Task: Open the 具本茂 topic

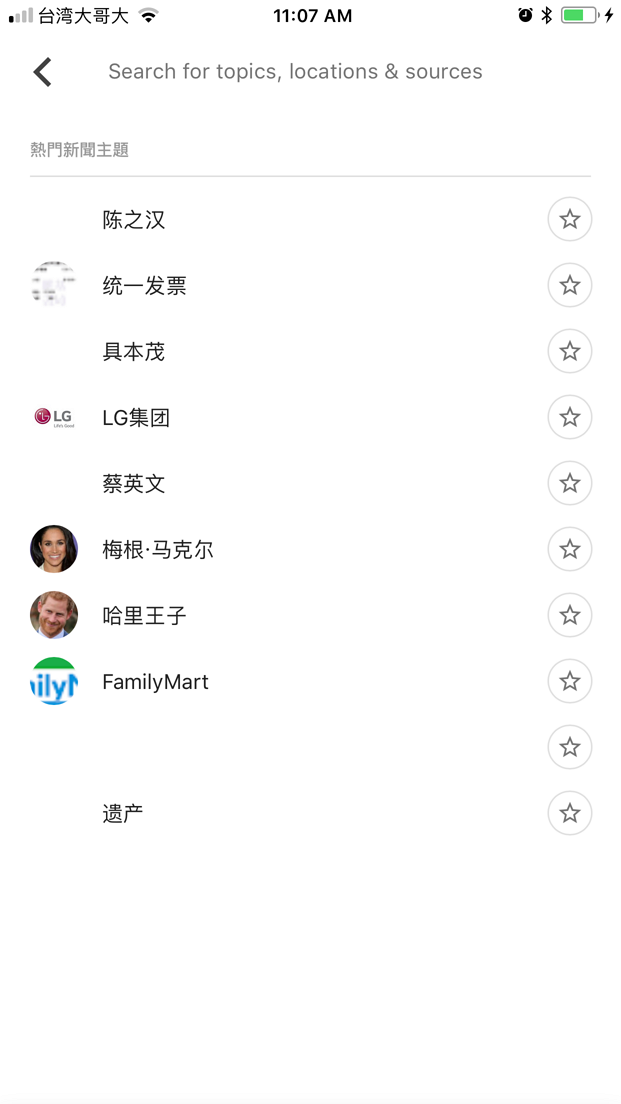Action: point(133,352)
